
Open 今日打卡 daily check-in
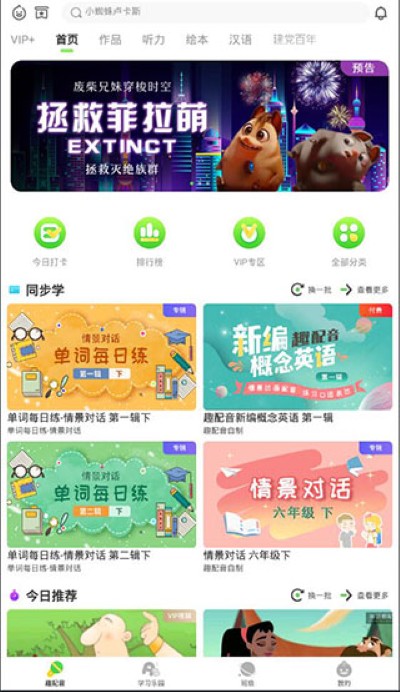(50, 242)
